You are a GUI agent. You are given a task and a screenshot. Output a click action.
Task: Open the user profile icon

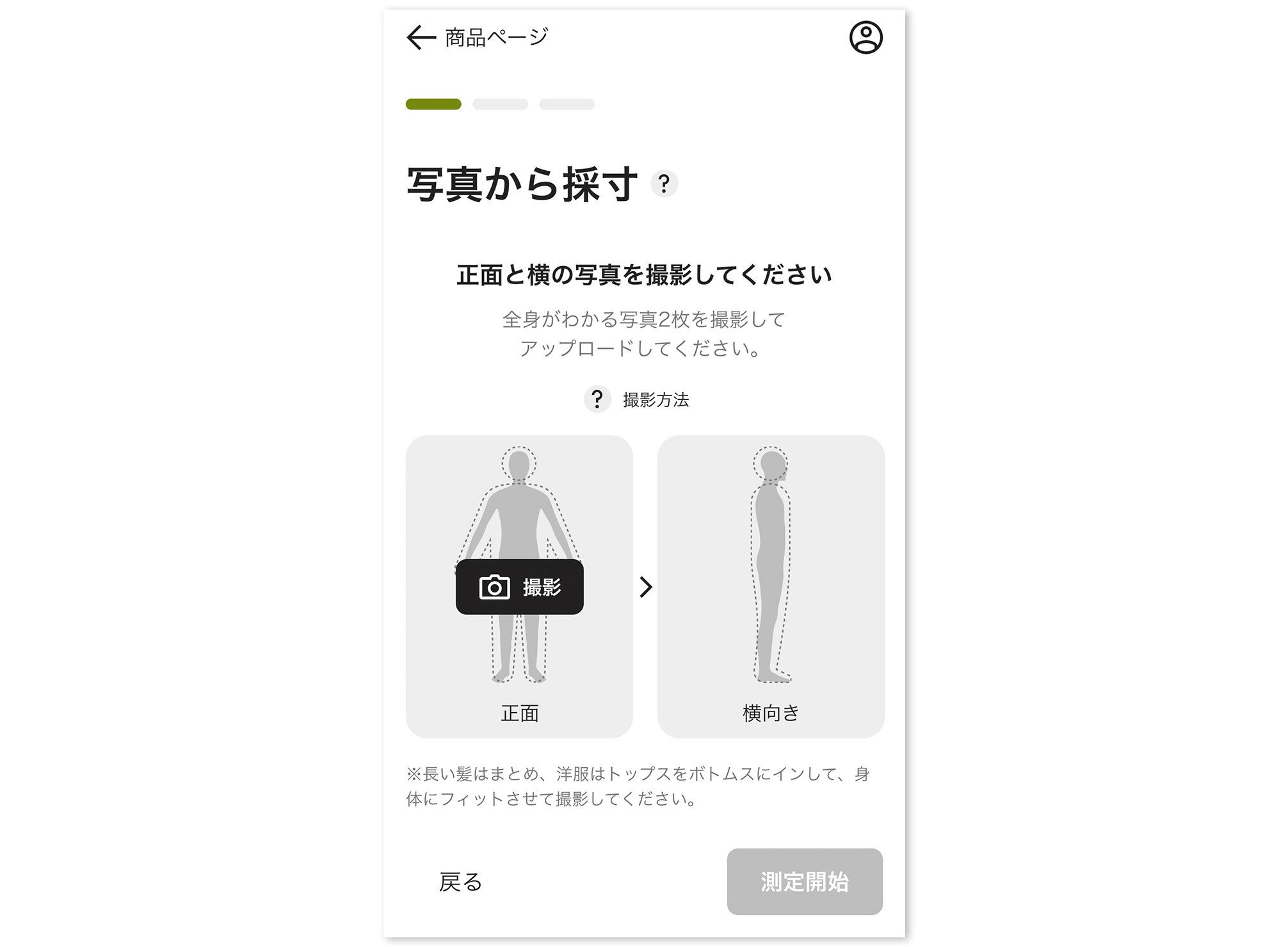tap(865, 37)
